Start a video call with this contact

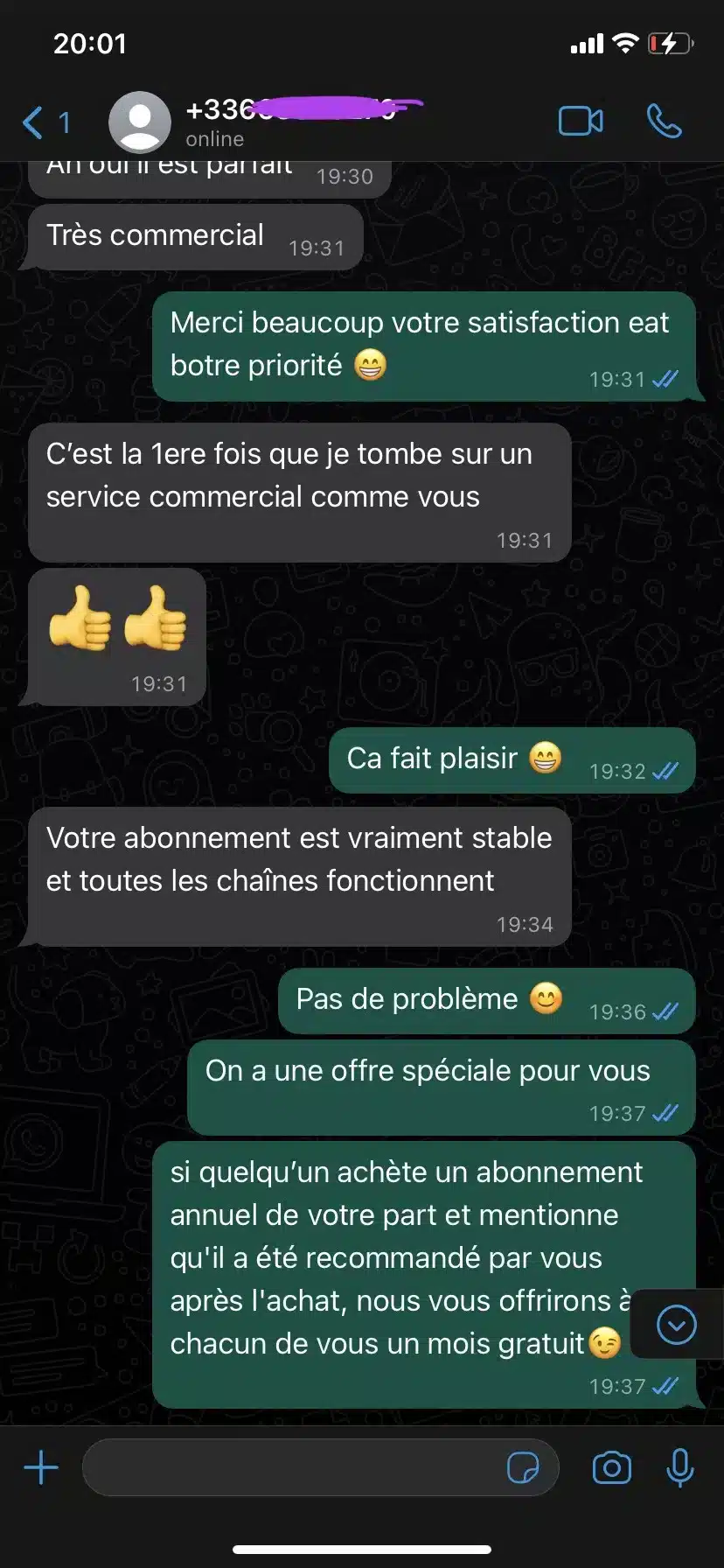coord(581,122)
